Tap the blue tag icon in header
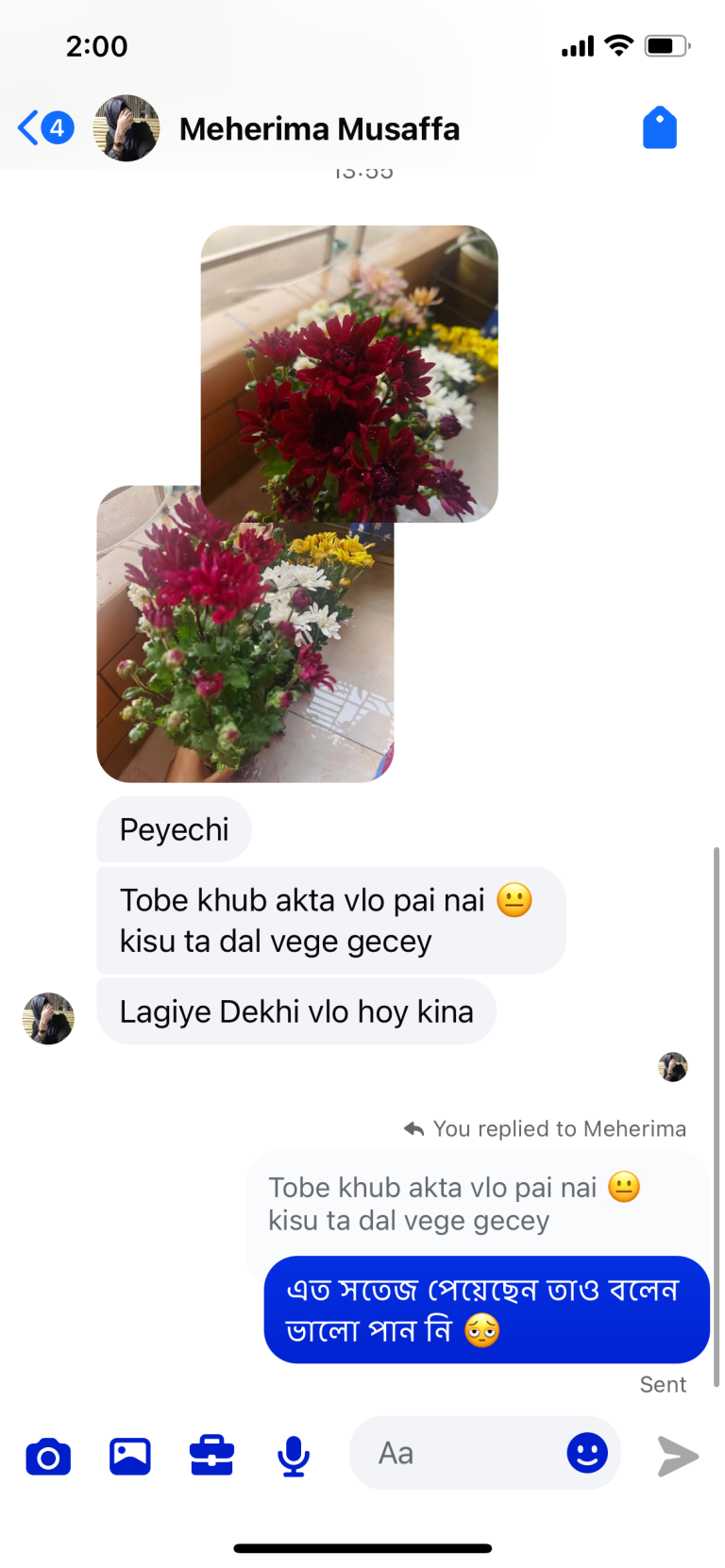 660,127
